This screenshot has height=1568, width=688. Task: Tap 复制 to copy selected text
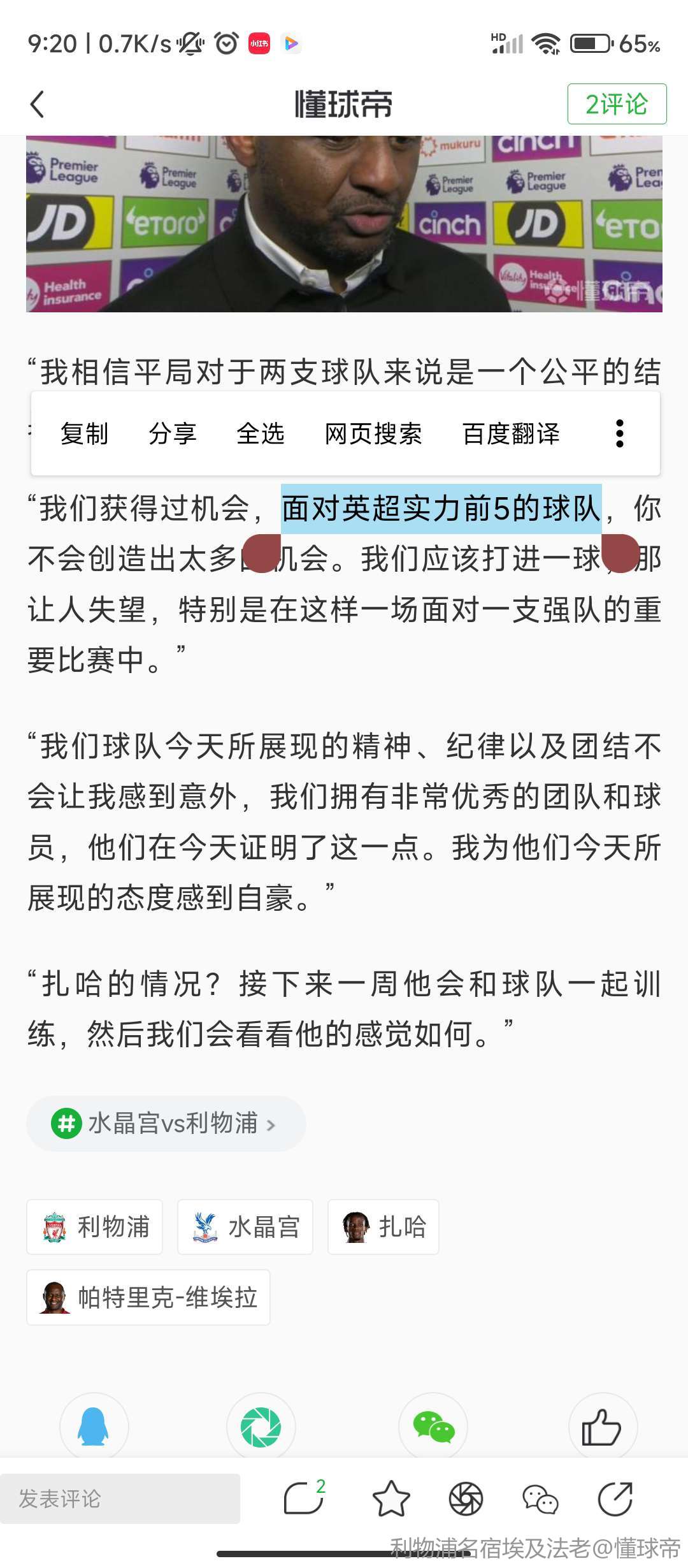pos(84,434)
